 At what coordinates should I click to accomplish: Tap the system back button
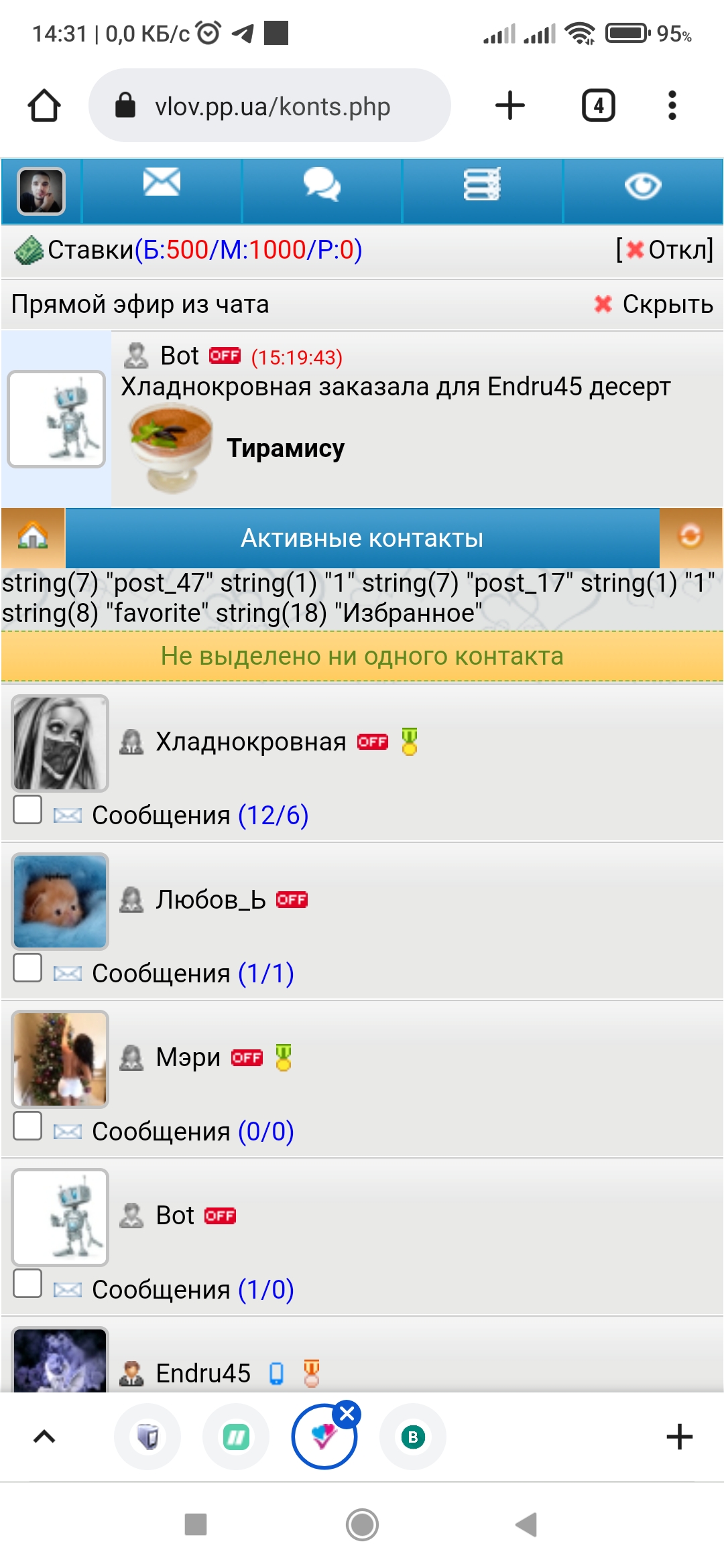pos(527,1524)
